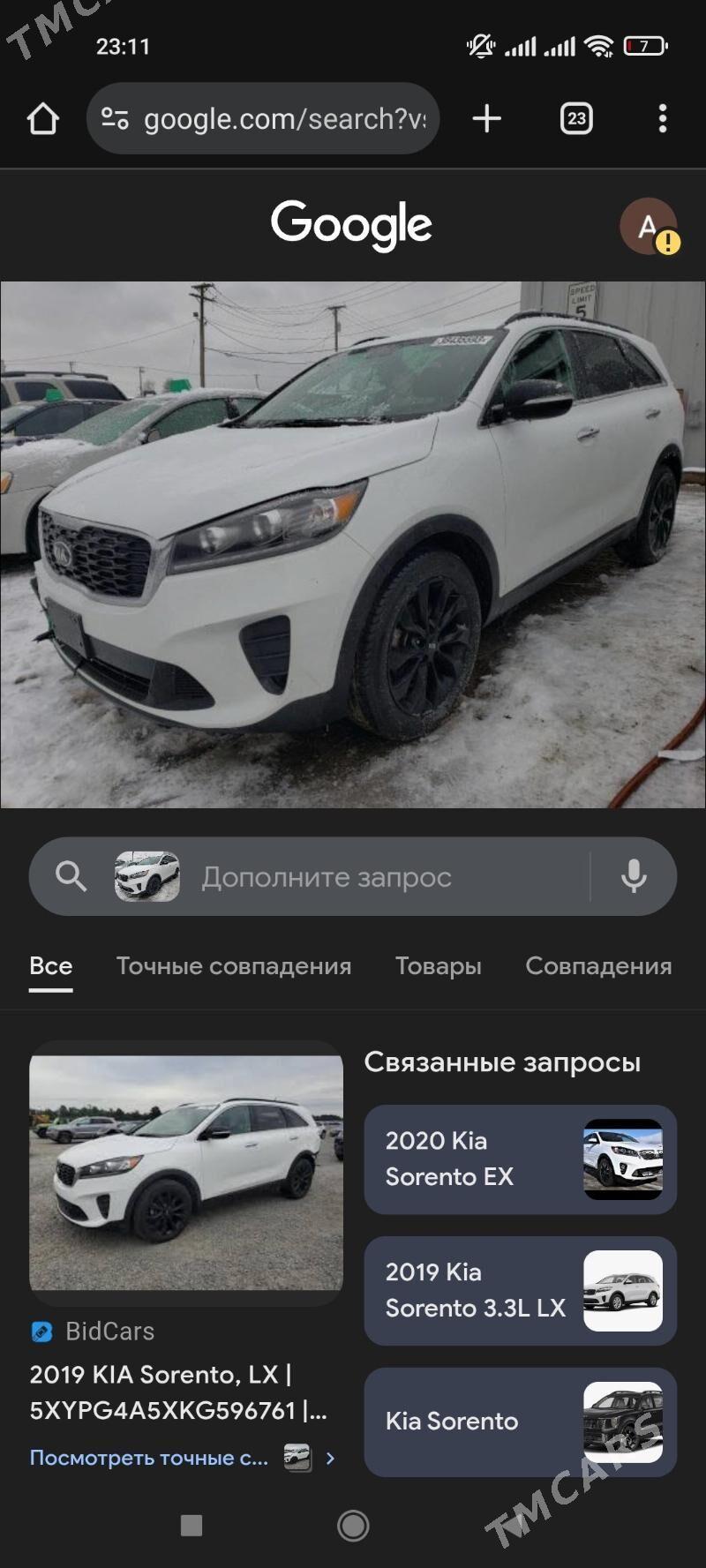Screen dimensions: 706x1568
Task: Open the 2020 Kia Sorento EX related query
Action: click(519, 1159)
